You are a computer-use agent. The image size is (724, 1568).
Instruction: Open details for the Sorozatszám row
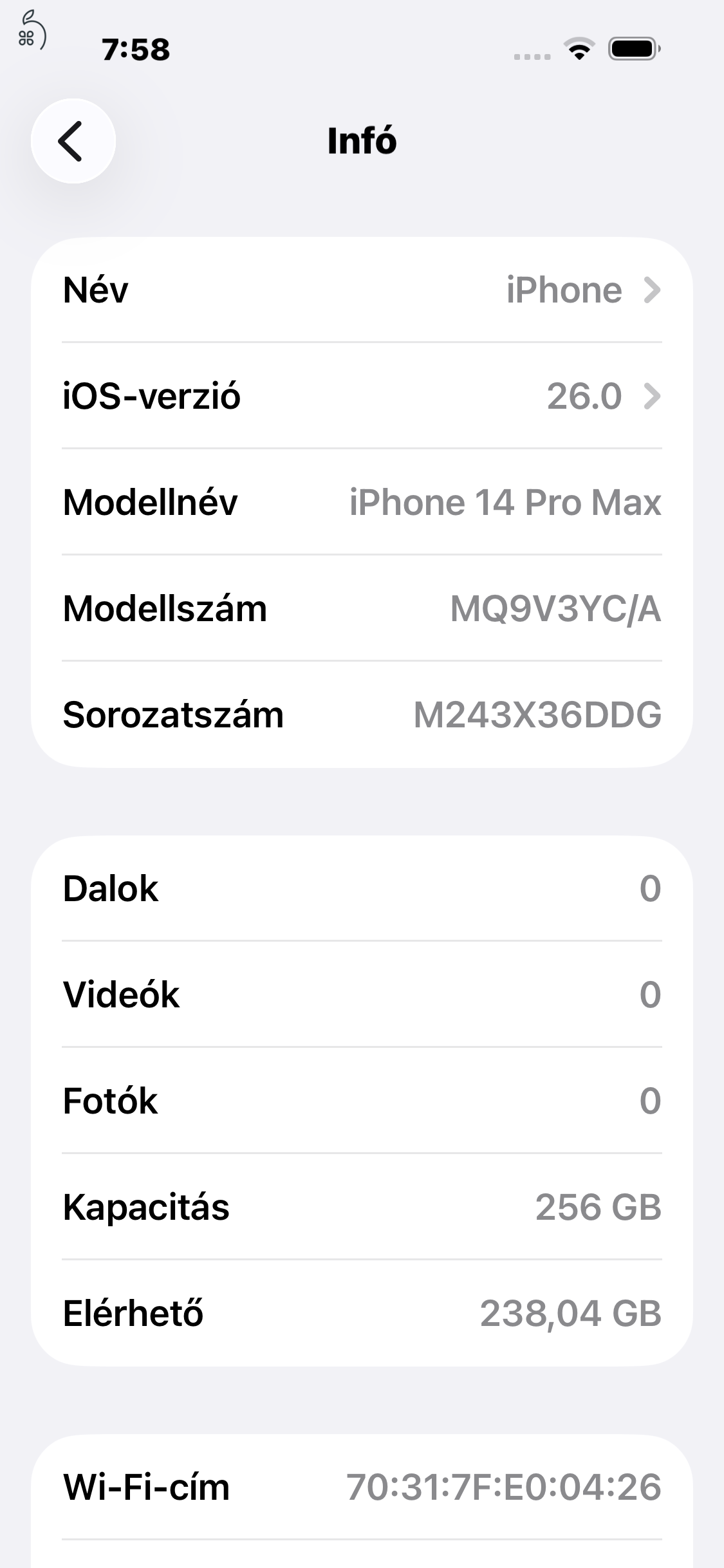pos(360,715)
